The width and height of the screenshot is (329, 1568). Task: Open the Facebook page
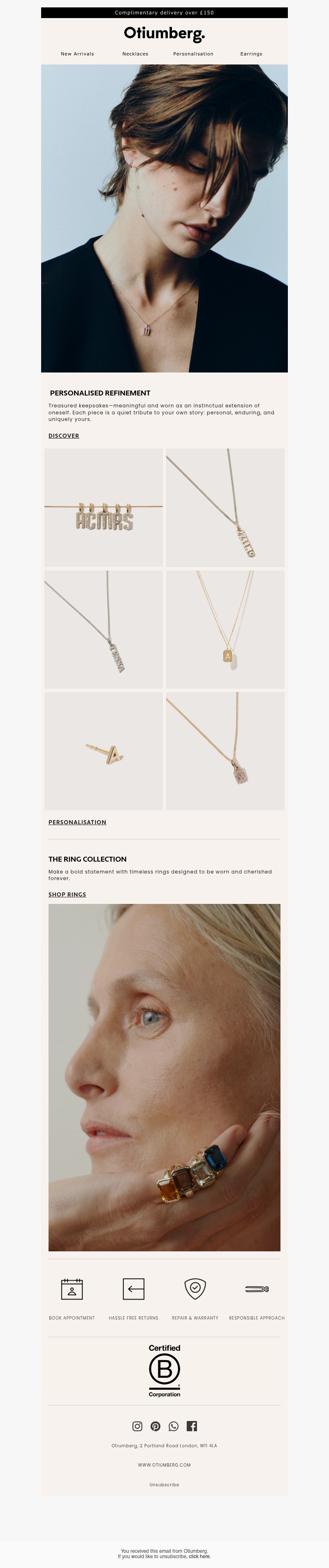[x=192, y=1426]
